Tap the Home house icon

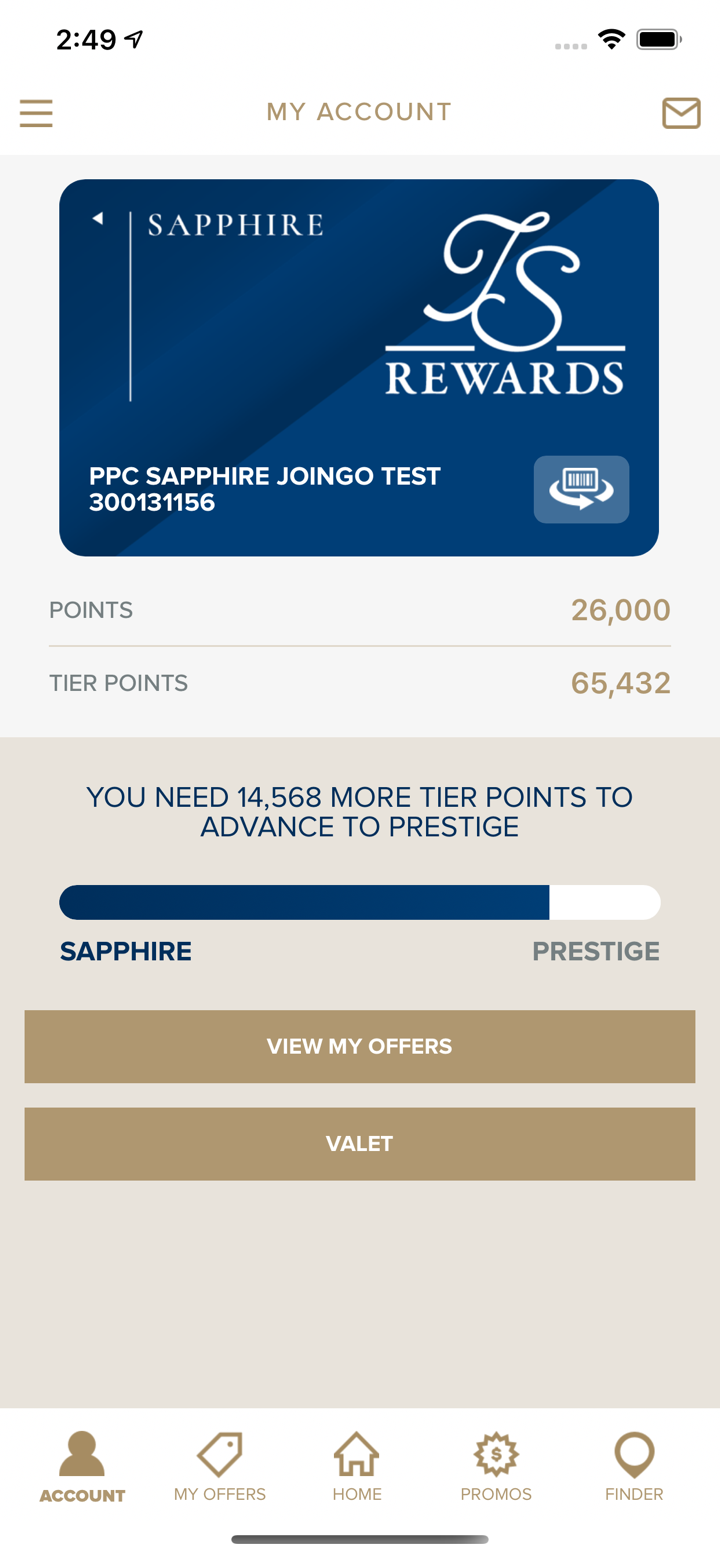[358, 1456]
